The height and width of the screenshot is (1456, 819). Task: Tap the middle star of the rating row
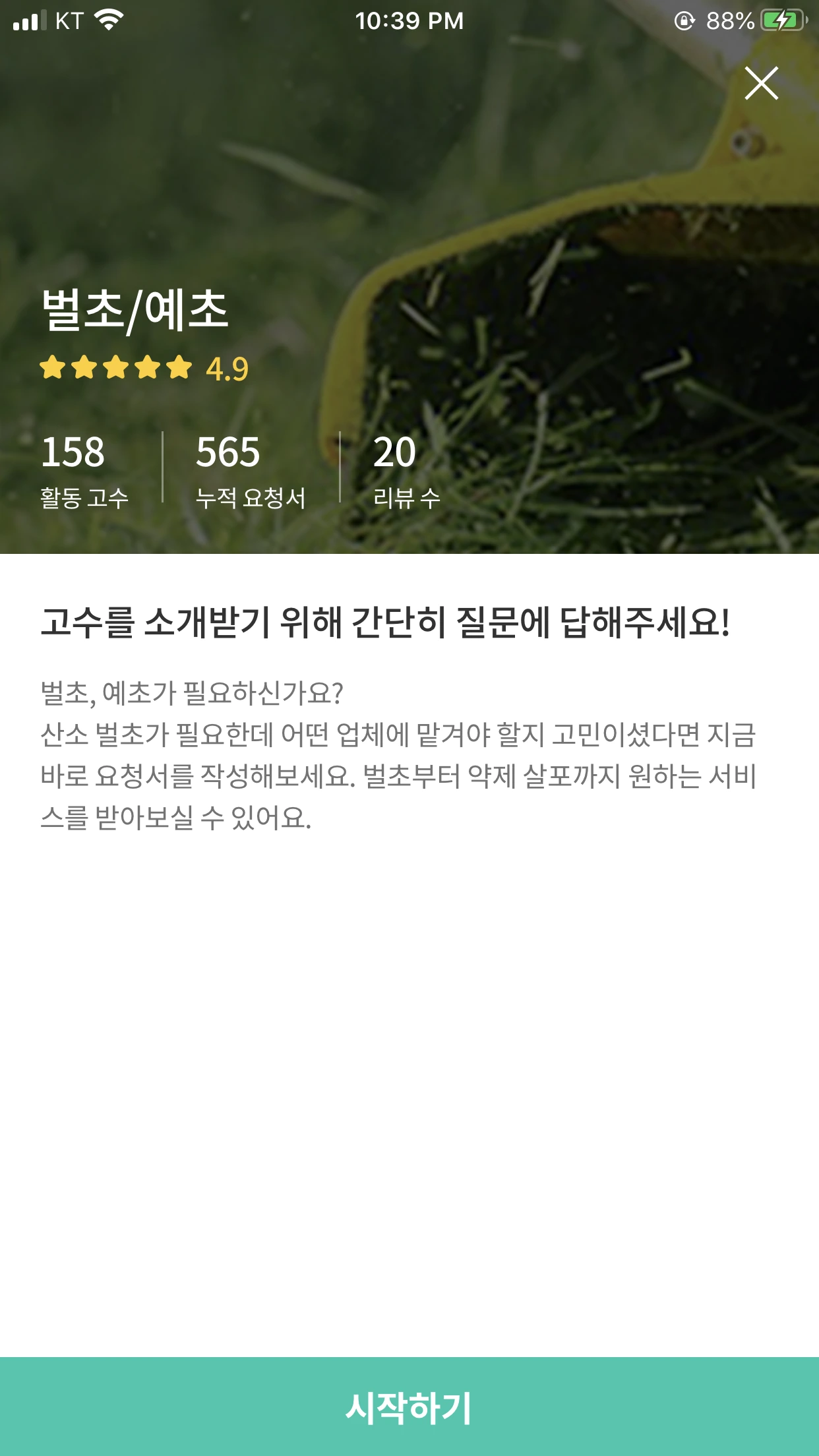(x=114, y=368)
